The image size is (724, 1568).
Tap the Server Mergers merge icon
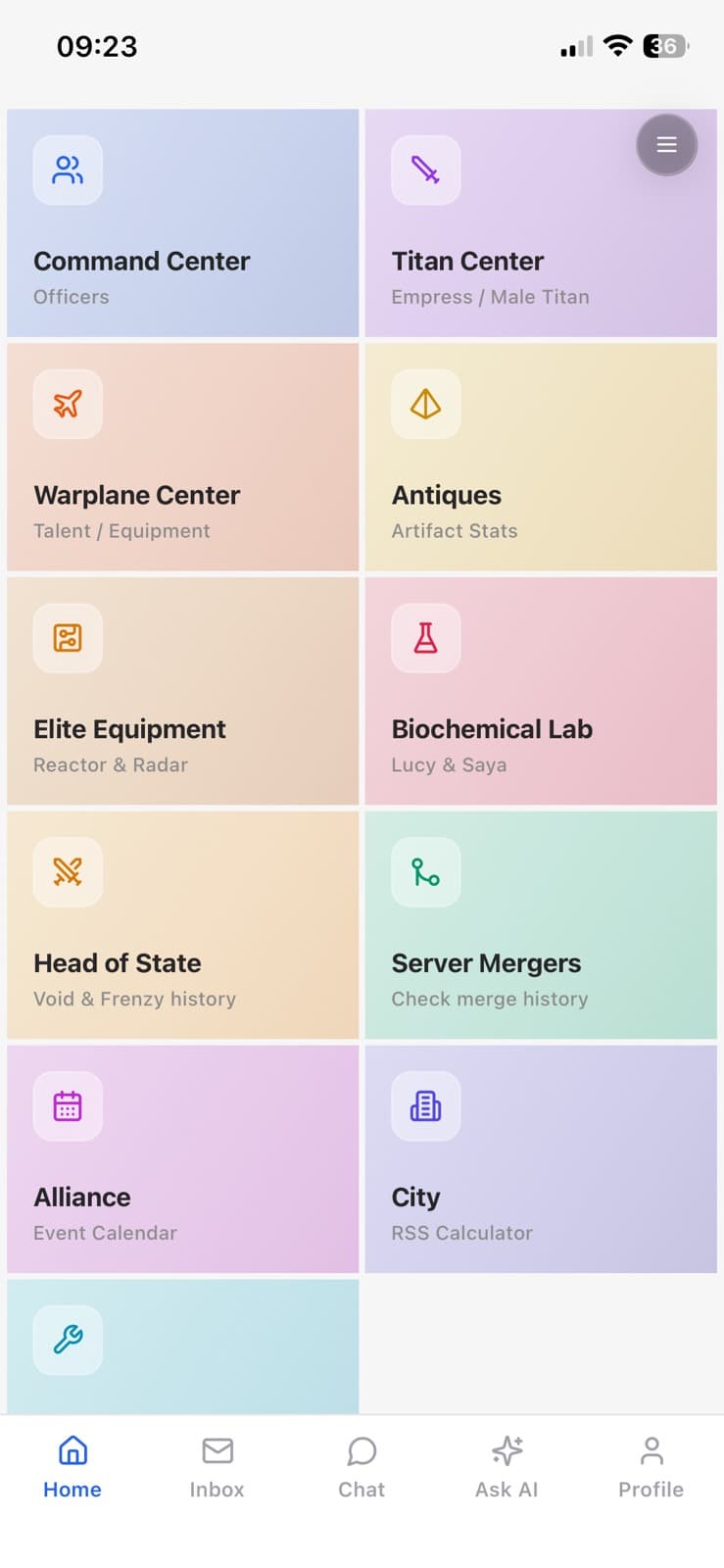tap(425, 872)
